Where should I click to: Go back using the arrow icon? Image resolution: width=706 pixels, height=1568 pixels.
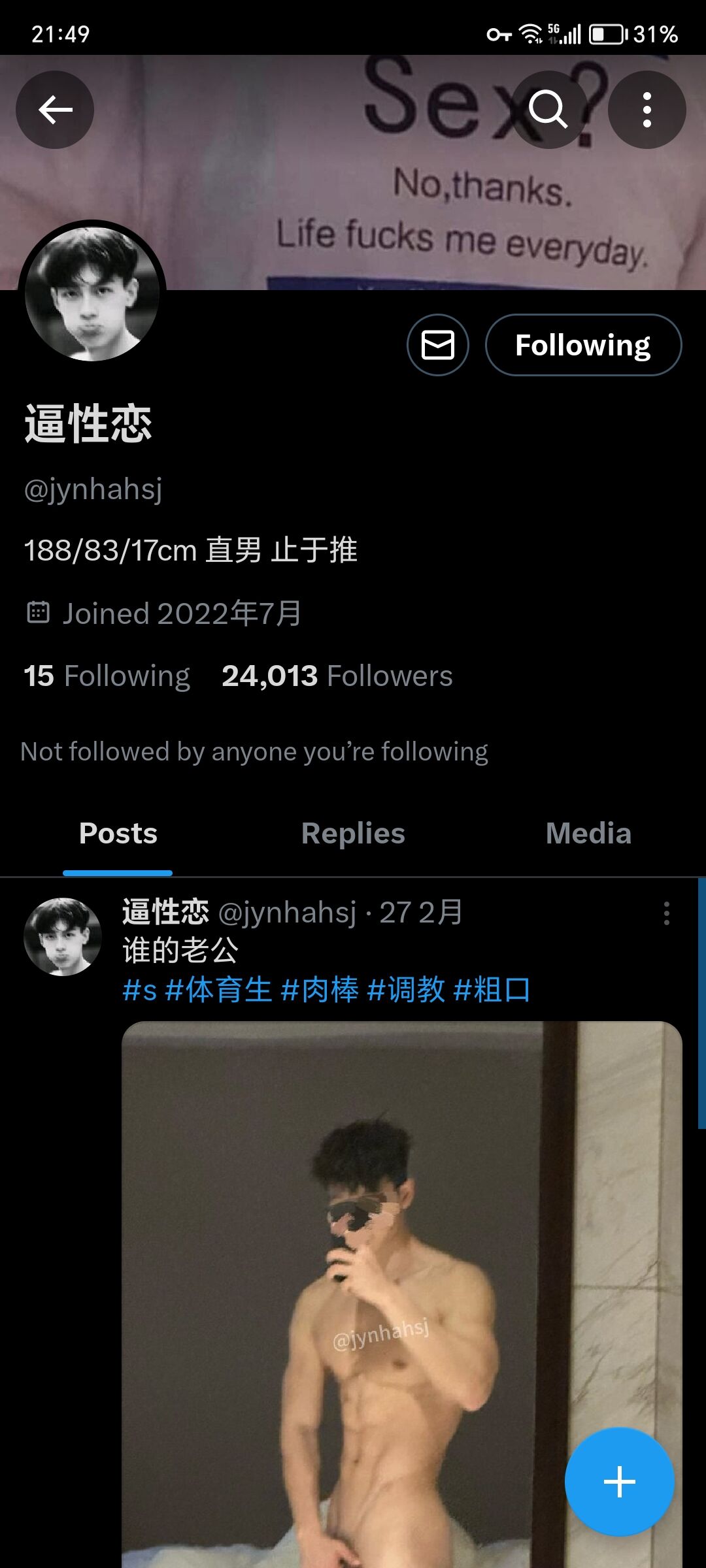(x=55, y=110)
